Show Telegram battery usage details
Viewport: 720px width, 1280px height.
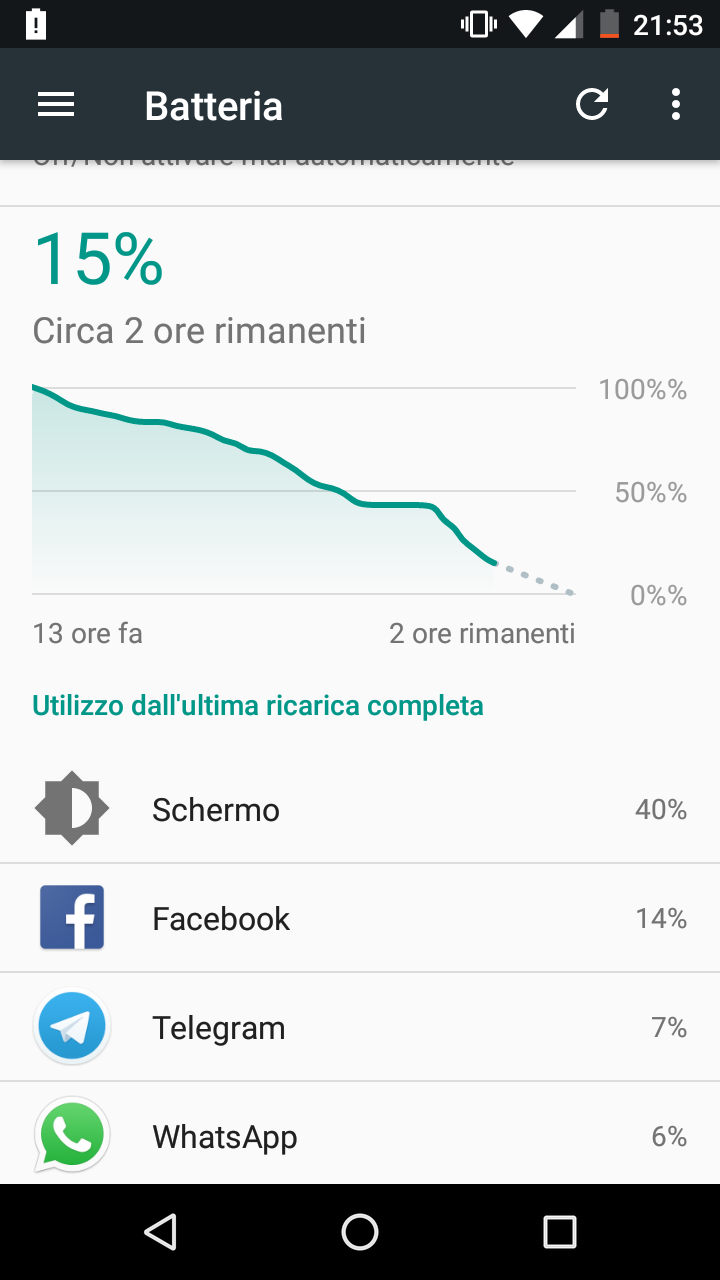point(360,1027)
